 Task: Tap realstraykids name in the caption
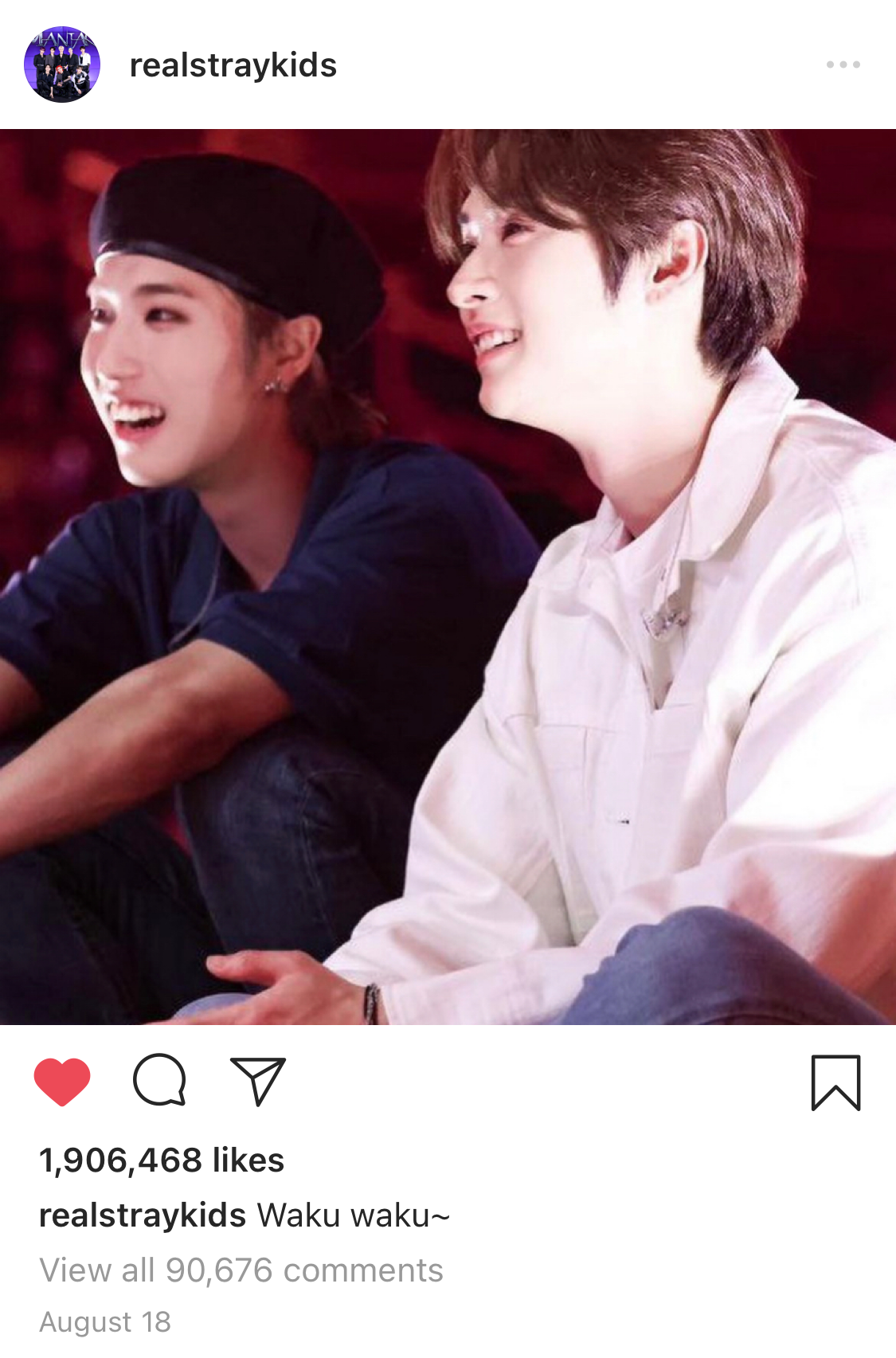(x=143, y=1215)
